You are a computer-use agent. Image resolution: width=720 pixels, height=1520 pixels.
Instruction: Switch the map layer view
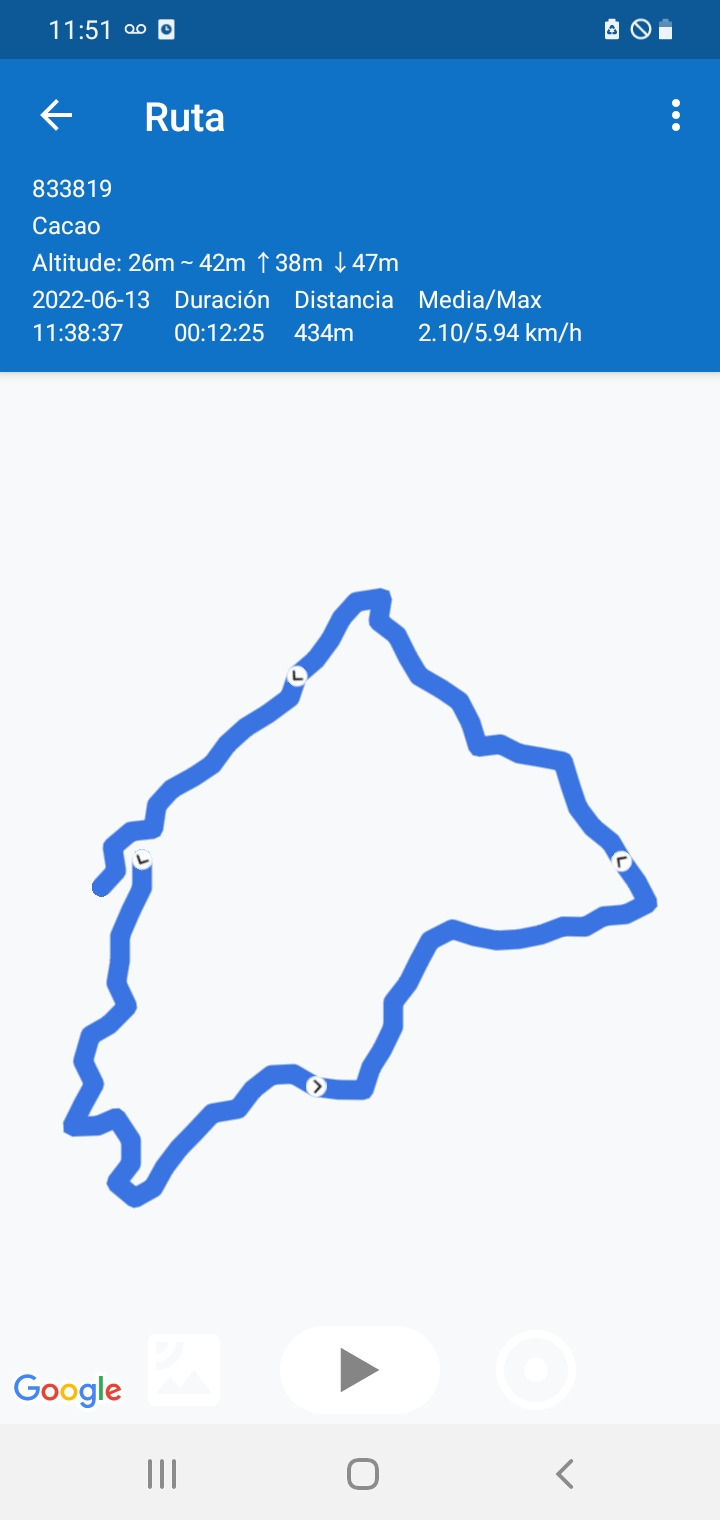click(x=184, y=1370)
